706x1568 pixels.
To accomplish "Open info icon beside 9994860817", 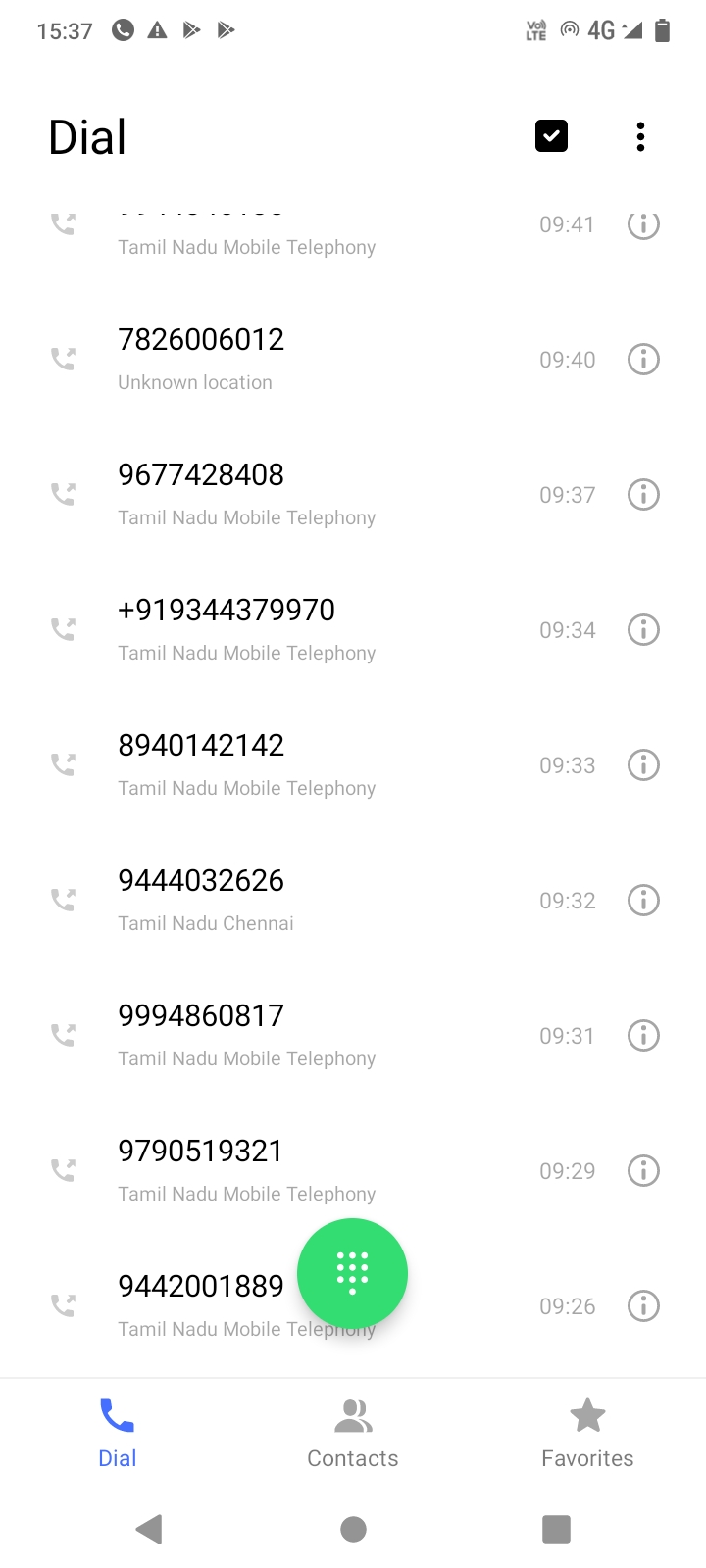I will point(643,1036).
